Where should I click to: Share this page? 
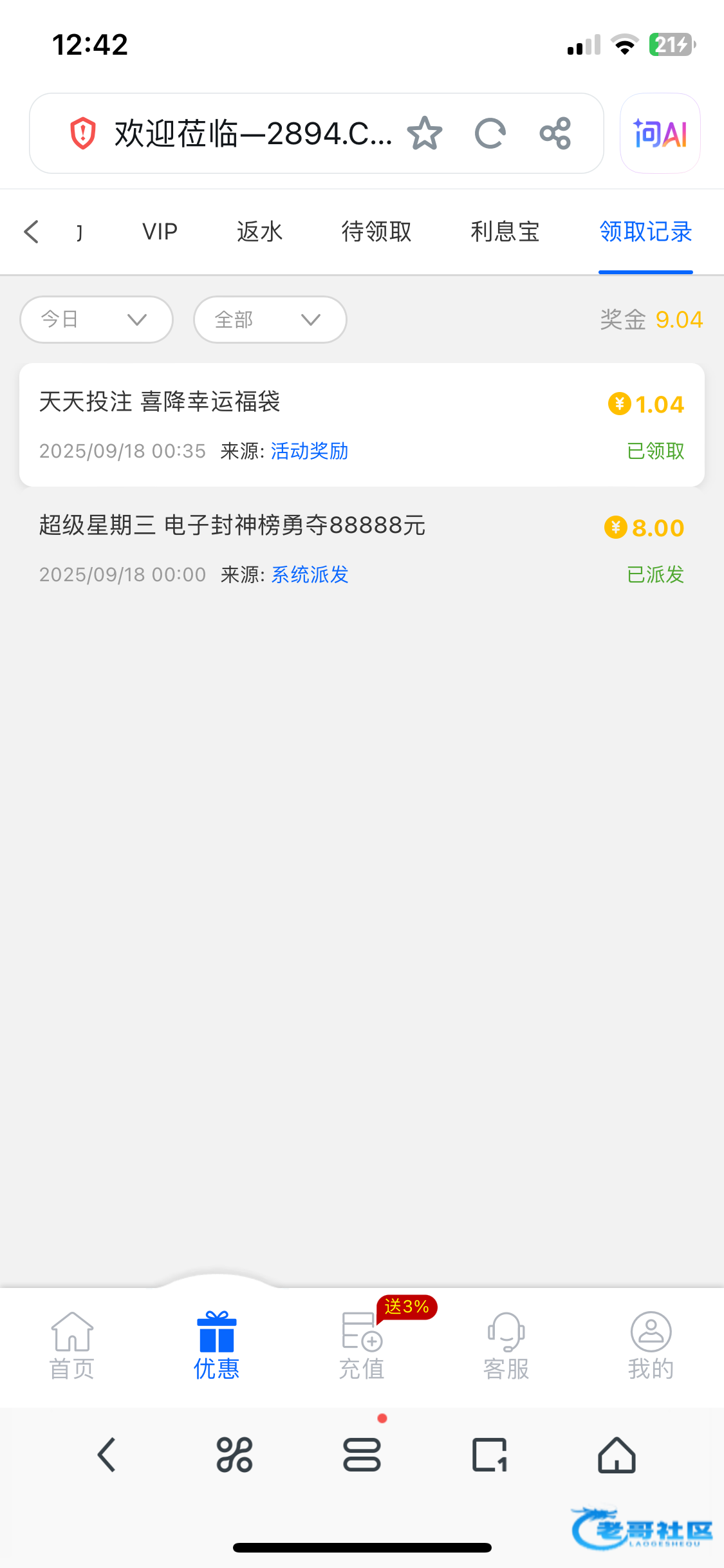[x=555, y=134]
